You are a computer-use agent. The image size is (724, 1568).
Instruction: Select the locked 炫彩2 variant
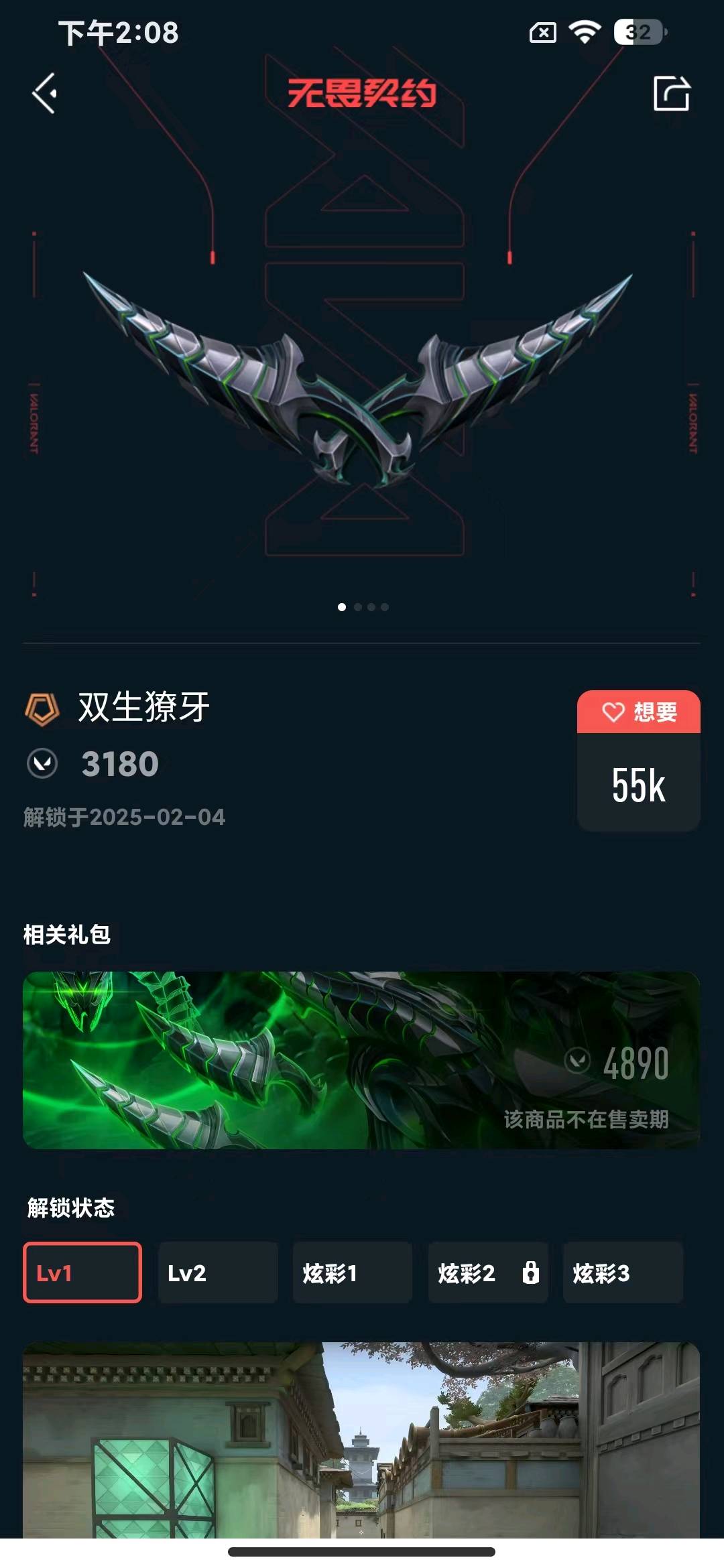click(x=488, y=1272)
